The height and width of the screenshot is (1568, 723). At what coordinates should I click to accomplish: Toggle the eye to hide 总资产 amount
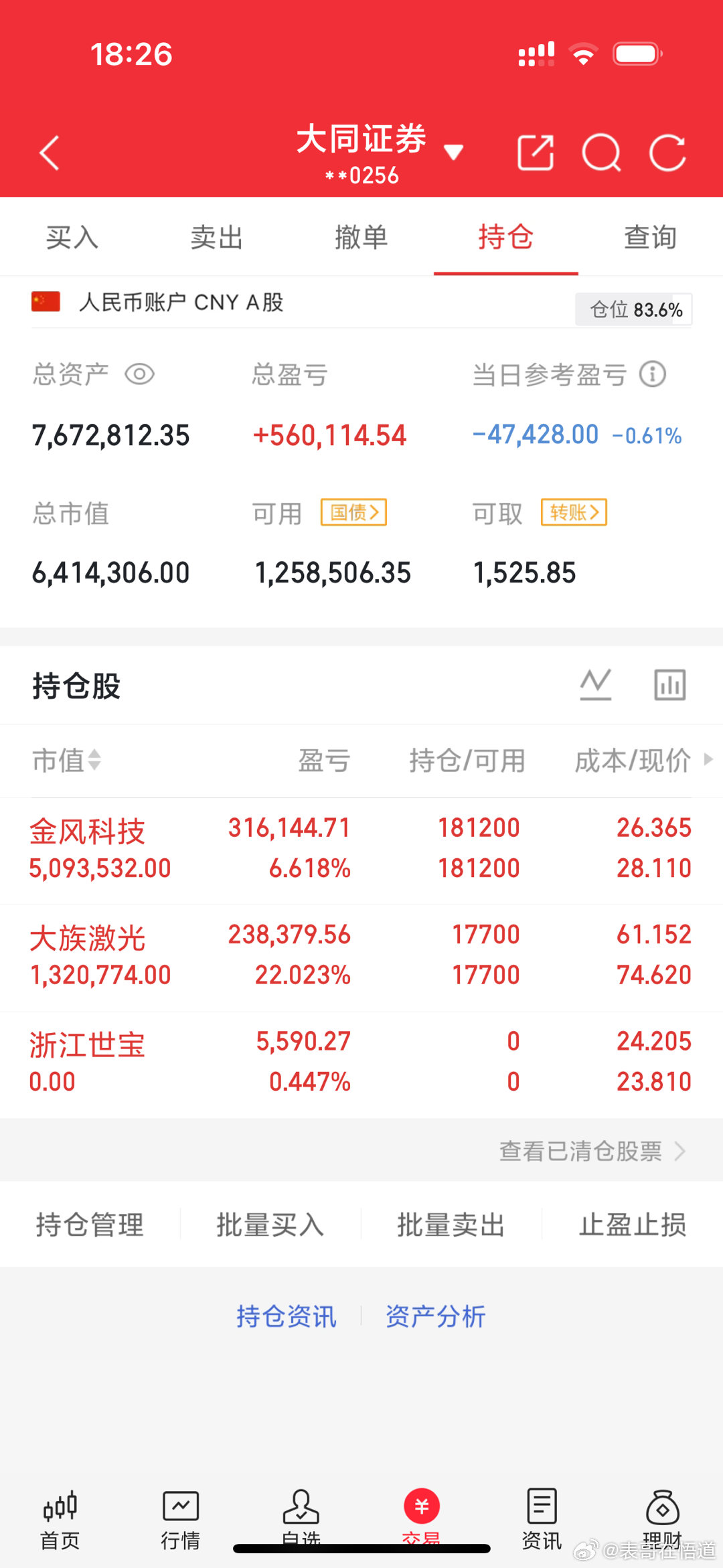tap(140, 375)
